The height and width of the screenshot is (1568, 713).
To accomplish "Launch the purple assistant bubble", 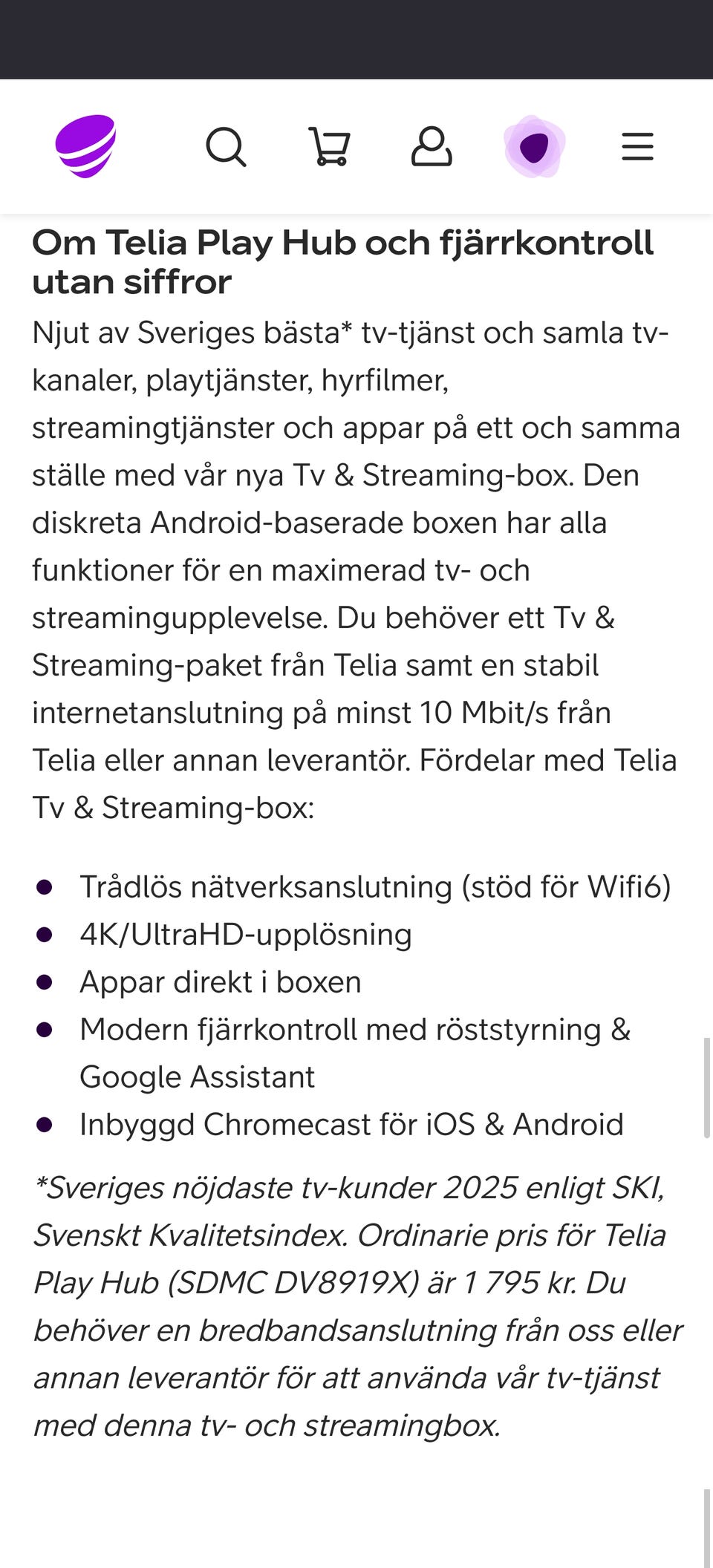I will click(535, 146).
